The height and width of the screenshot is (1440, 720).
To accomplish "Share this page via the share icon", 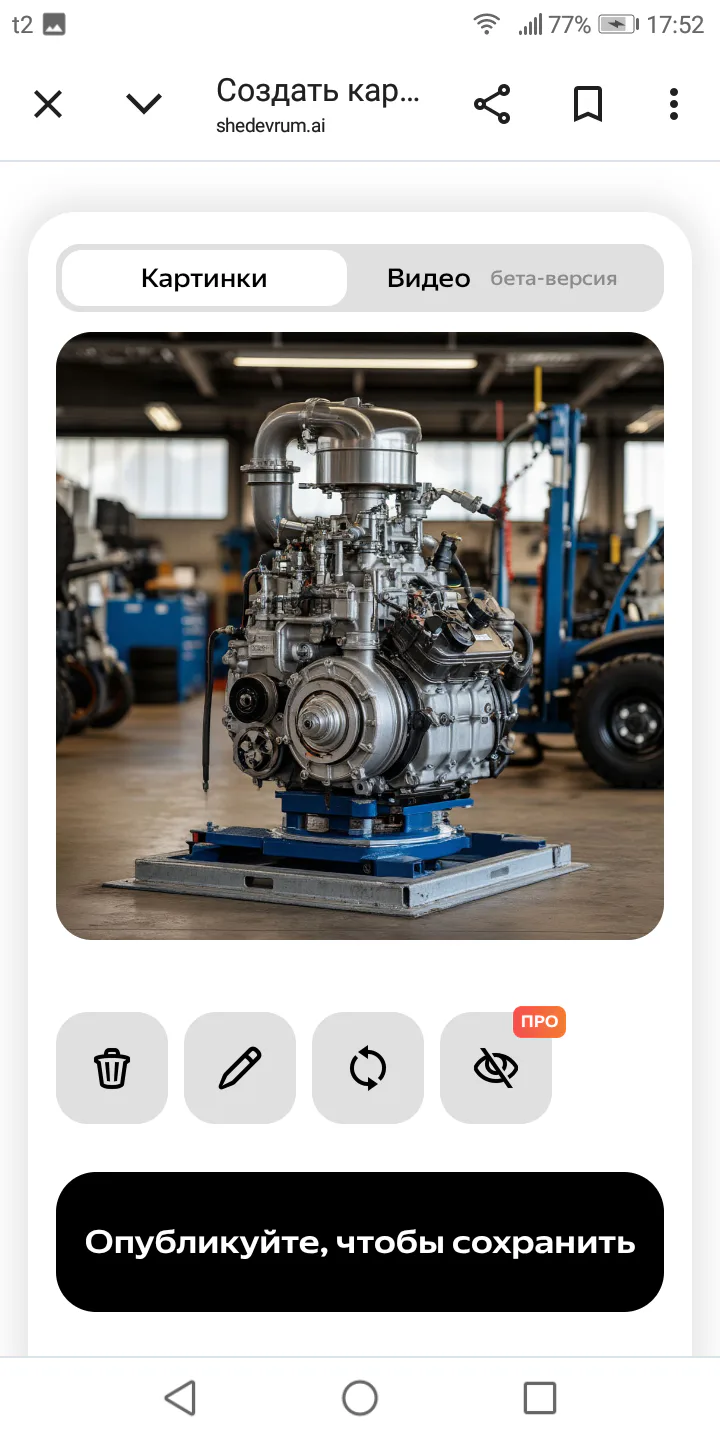I will tap(492, 104).
